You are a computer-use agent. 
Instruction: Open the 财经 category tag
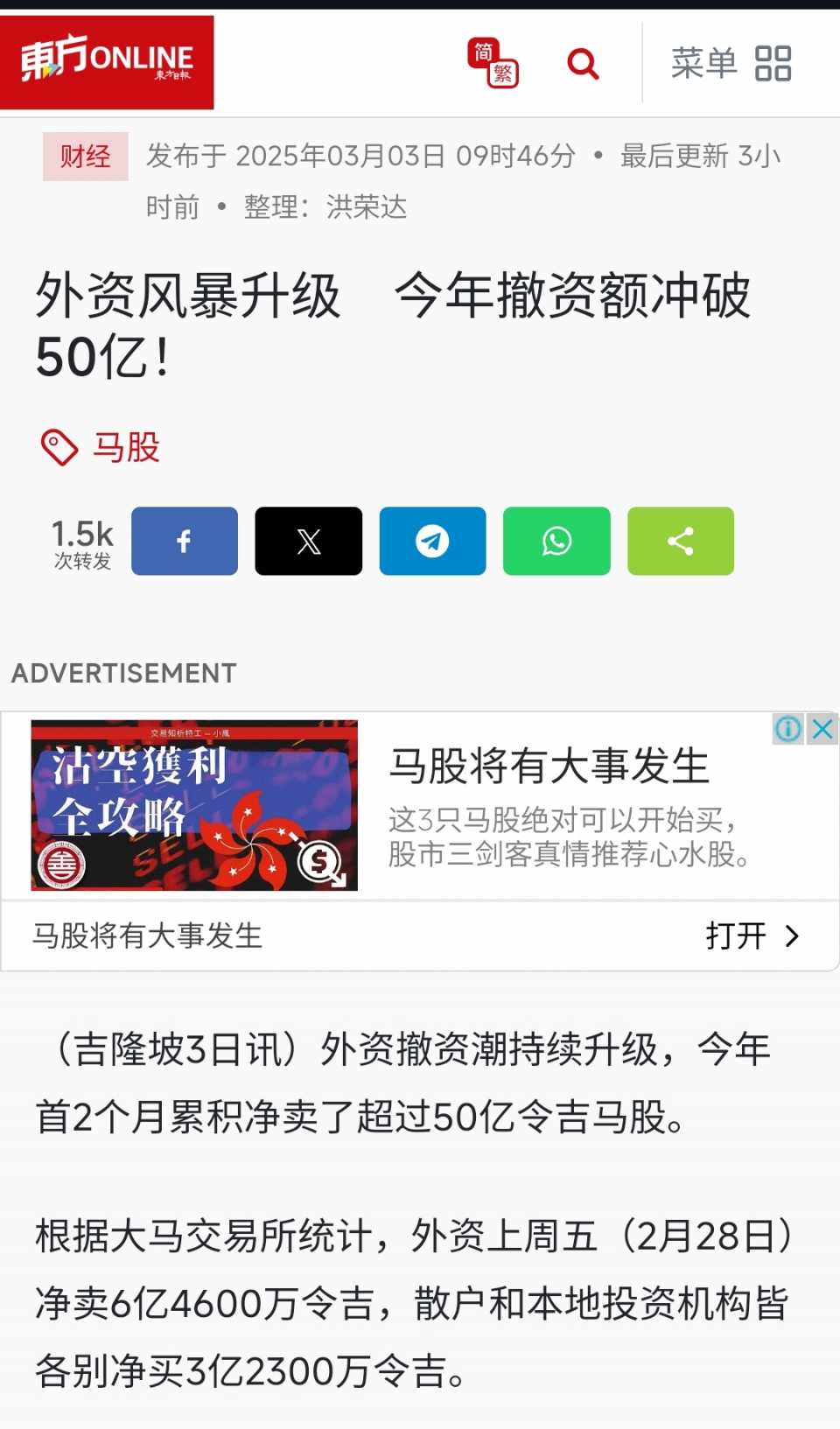(86, 157)
